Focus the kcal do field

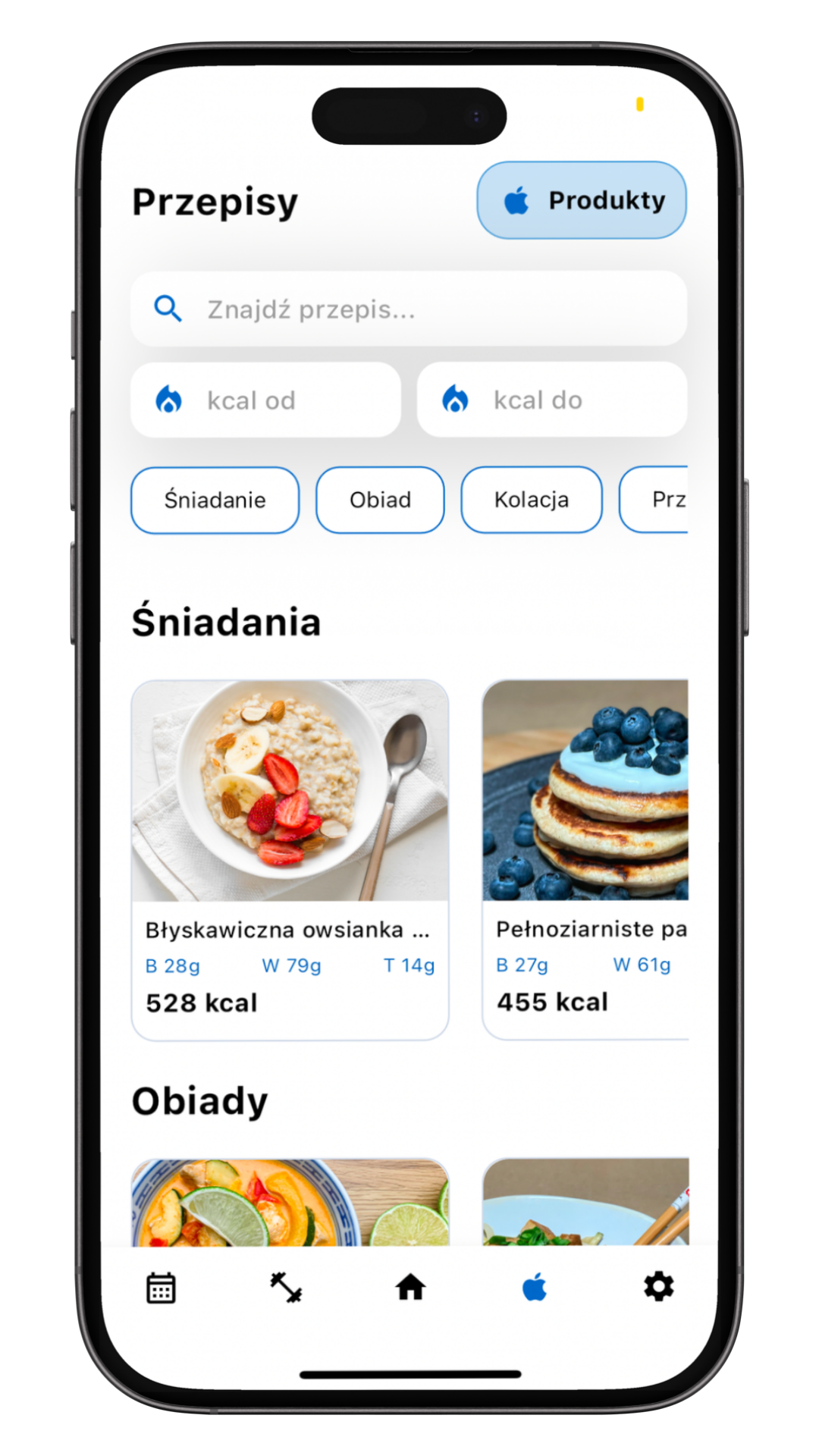pos(552,400)
